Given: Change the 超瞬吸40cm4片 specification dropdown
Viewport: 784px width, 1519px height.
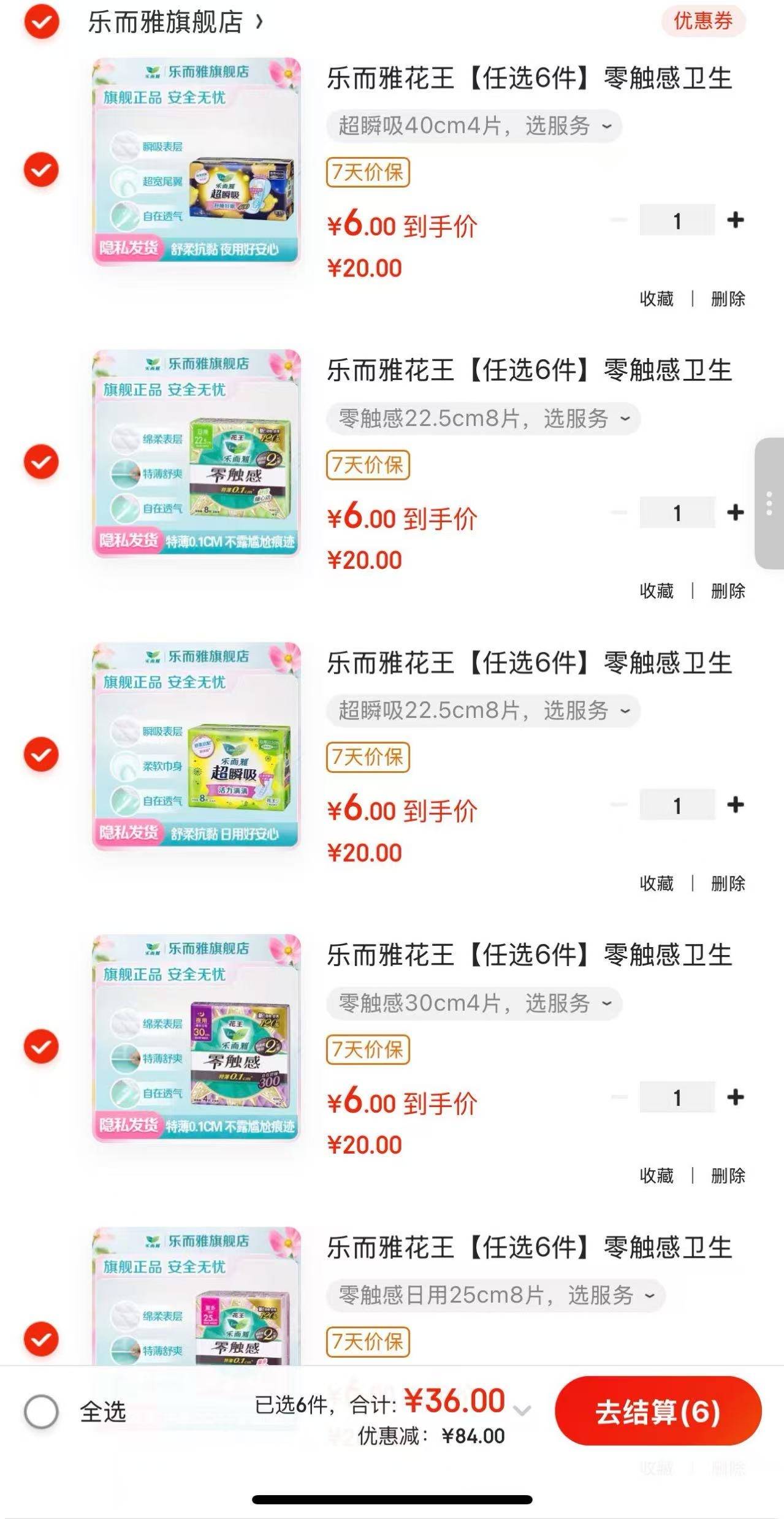Looking at the screenshot, I should click(x=474, y=126).
